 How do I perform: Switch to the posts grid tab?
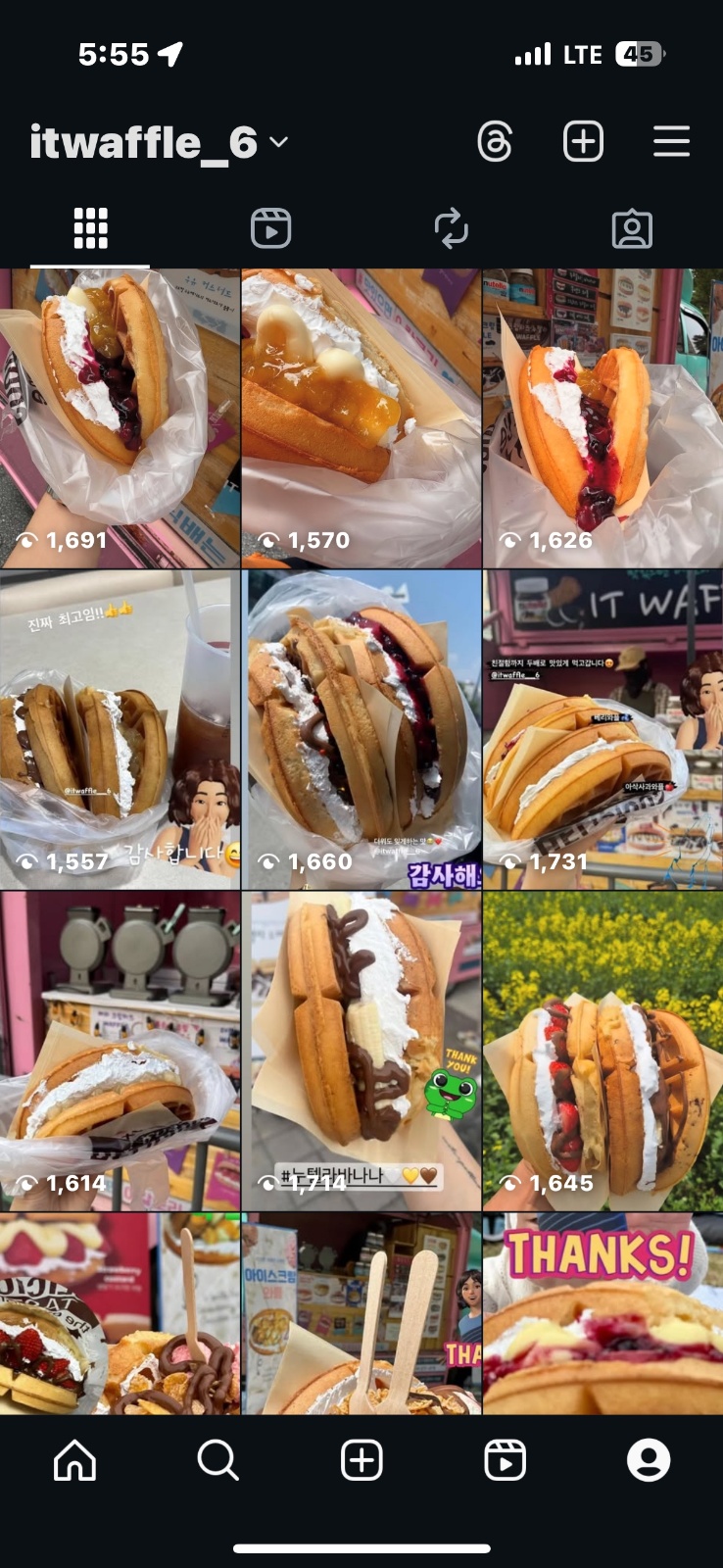point(90,229)
